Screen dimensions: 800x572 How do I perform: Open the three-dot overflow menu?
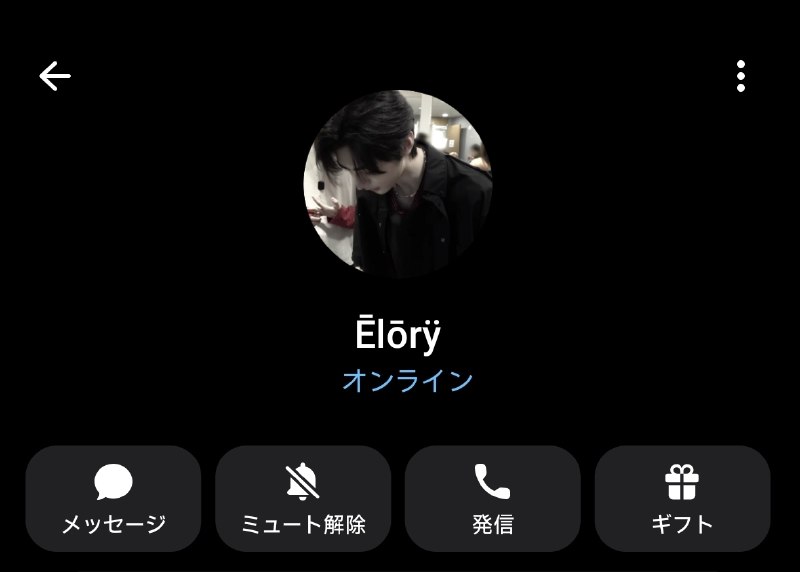[x=741, y=76]
